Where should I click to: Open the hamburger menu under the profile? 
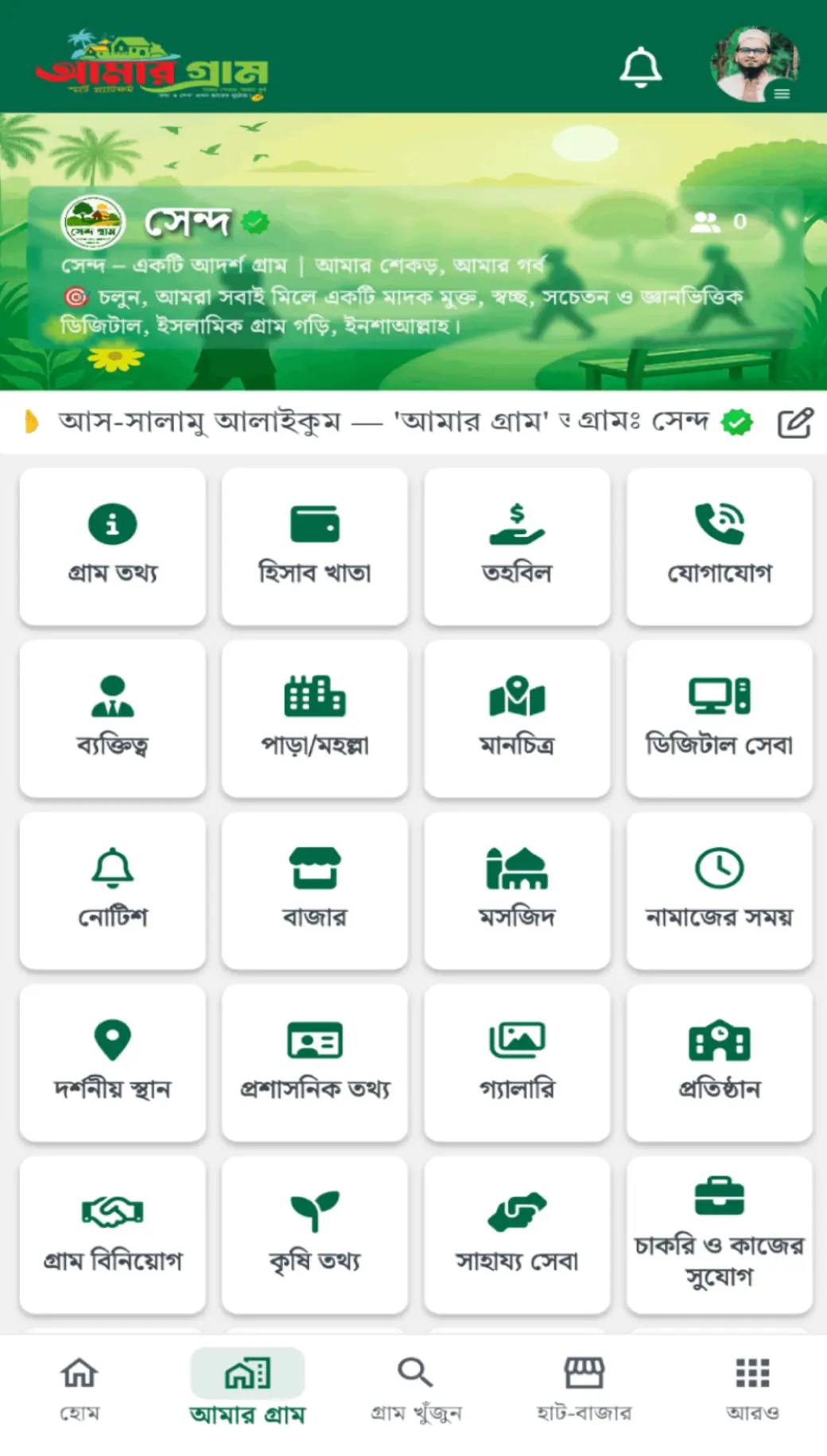(x=782, y=95)
